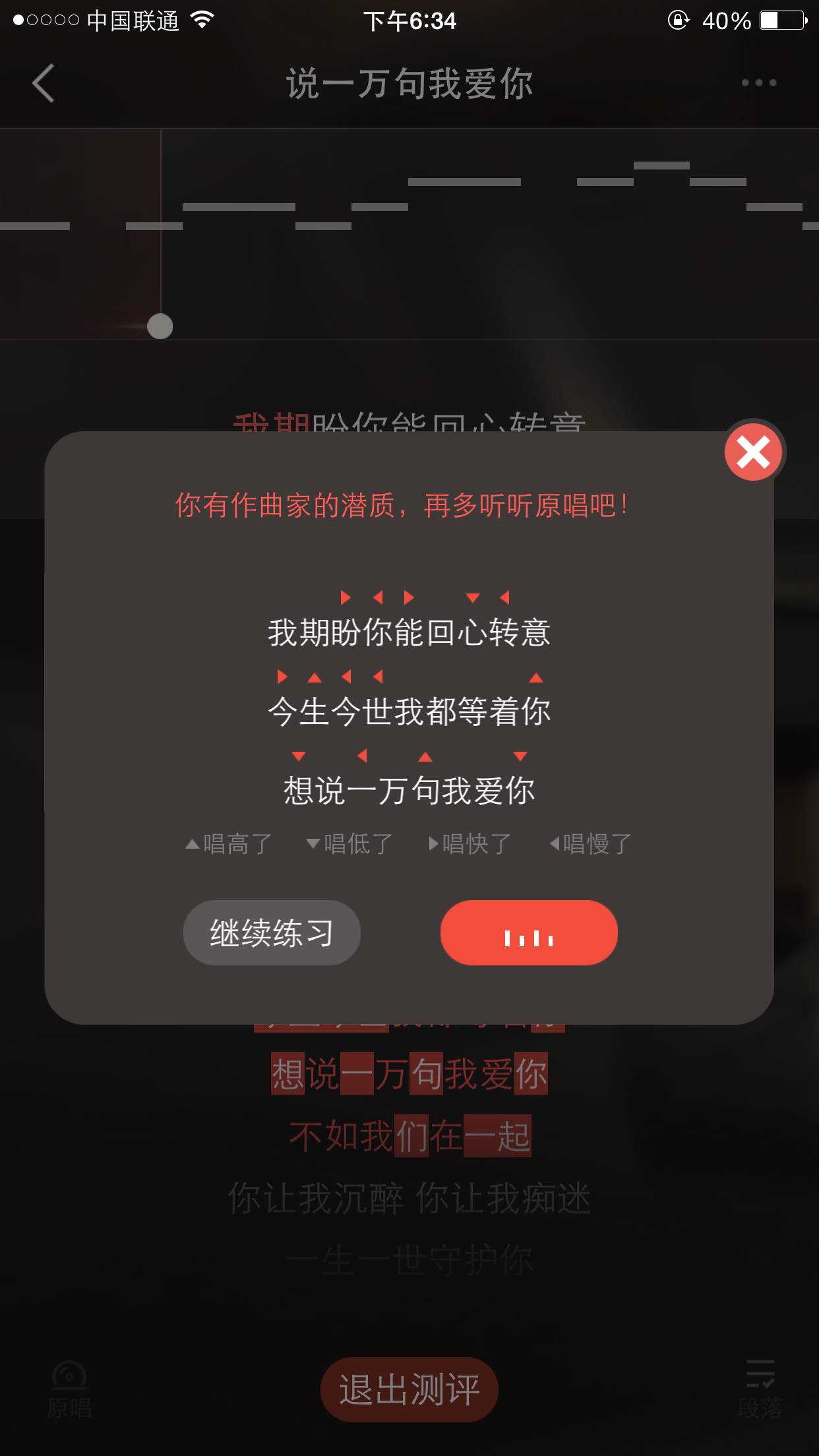Close the singing evaluation dialog

(x=753, y=452)
